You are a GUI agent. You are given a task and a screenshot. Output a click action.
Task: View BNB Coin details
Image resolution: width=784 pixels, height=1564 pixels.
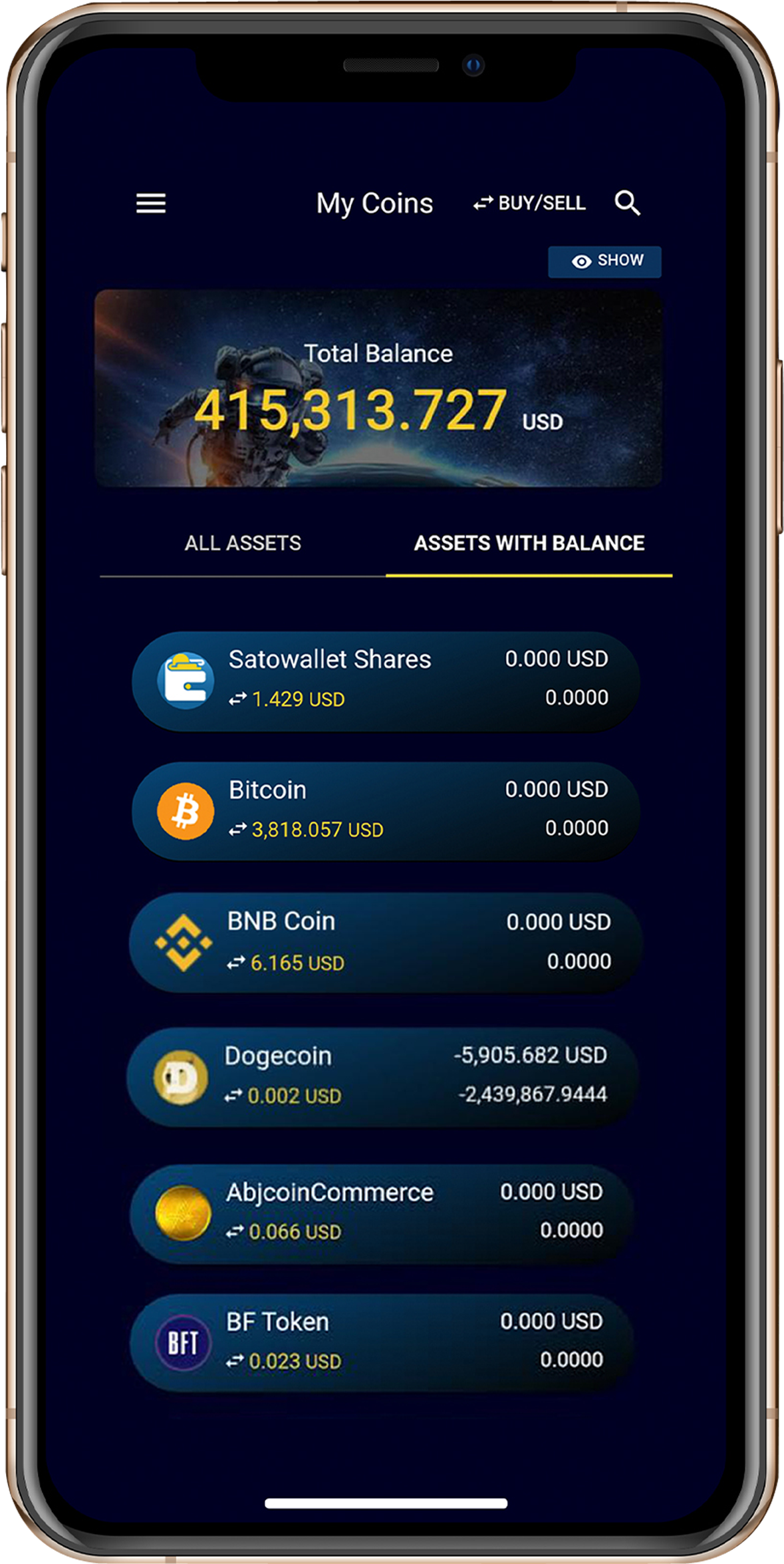[x=386, y=942]
